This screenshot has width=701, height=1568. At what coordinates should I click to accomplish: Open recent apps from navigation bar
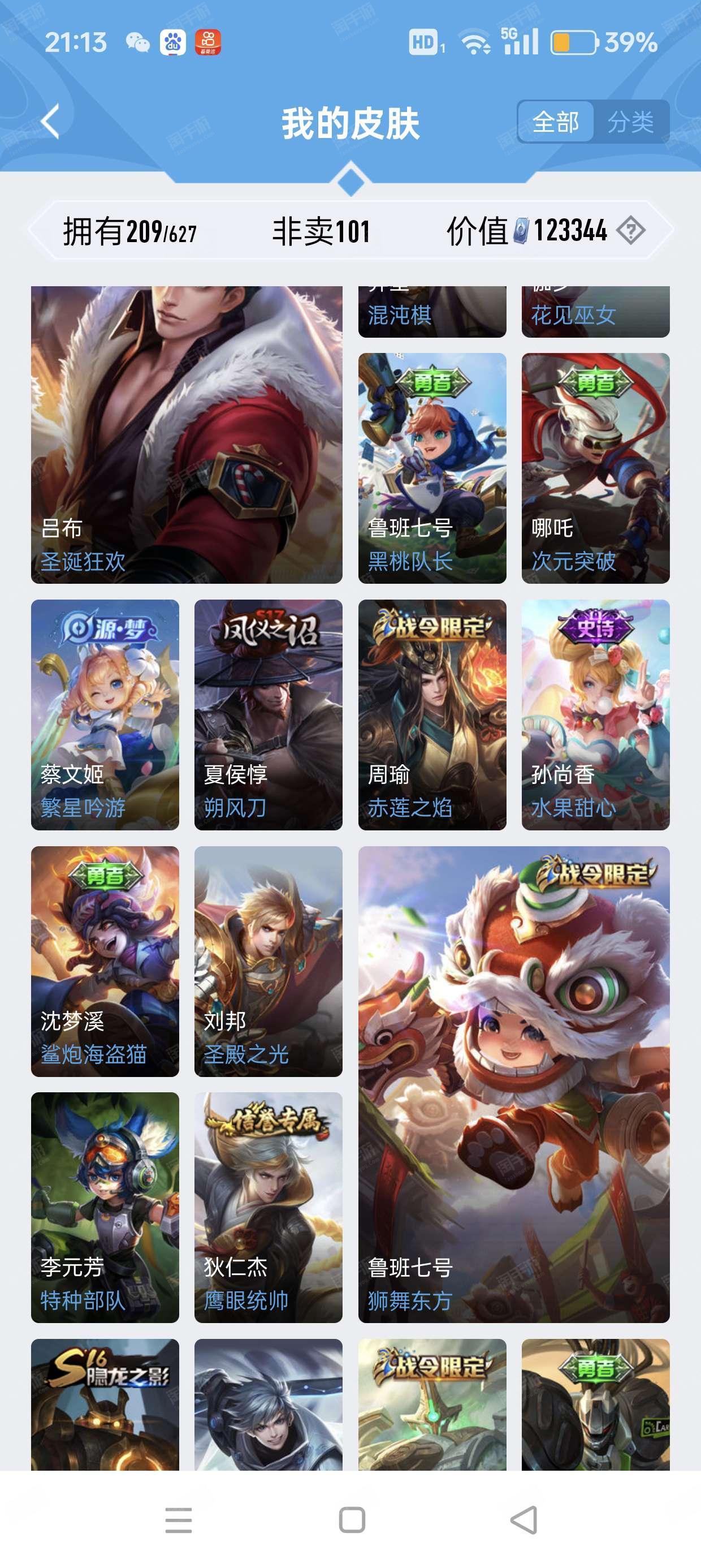coord(178,1520)
